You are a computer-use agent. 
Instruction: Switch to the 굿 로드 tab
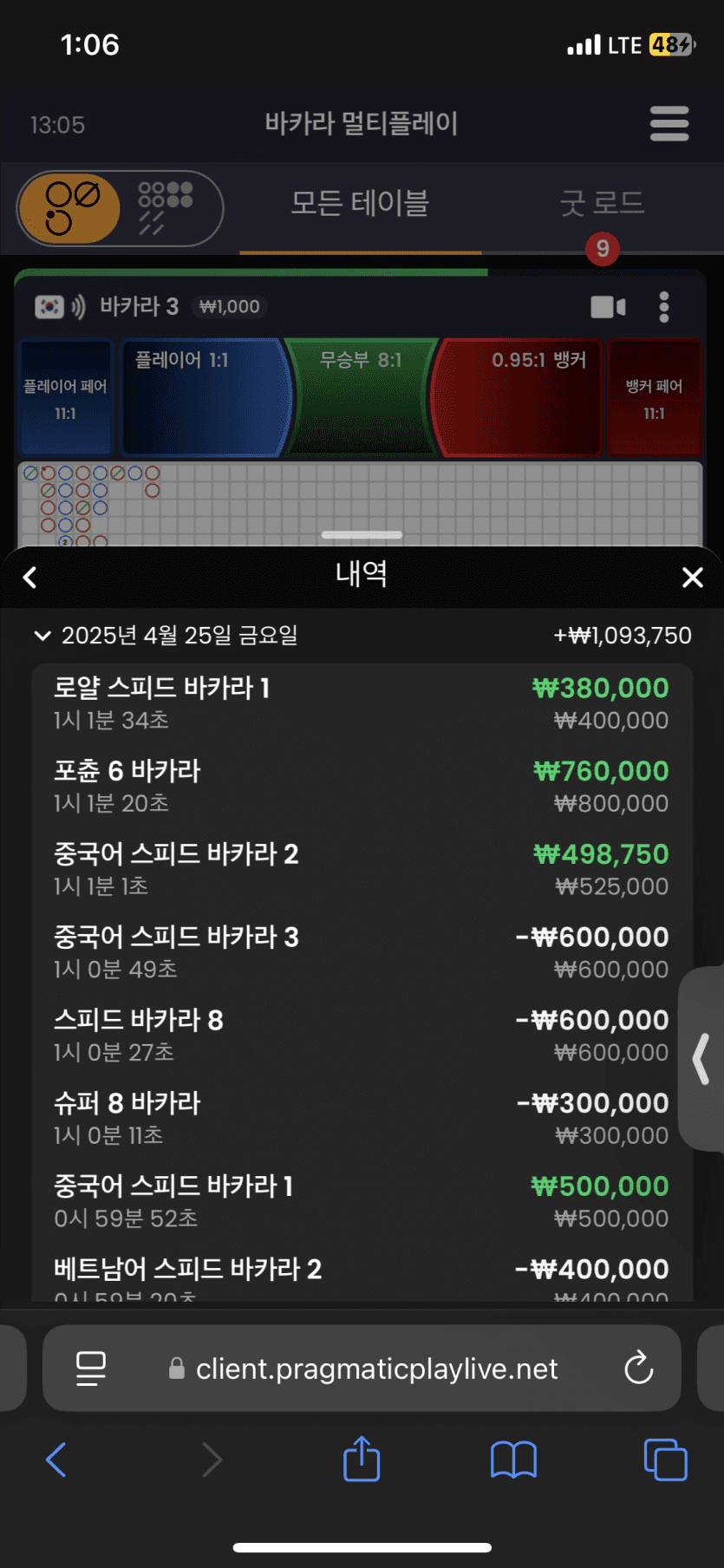coord(602,204)
